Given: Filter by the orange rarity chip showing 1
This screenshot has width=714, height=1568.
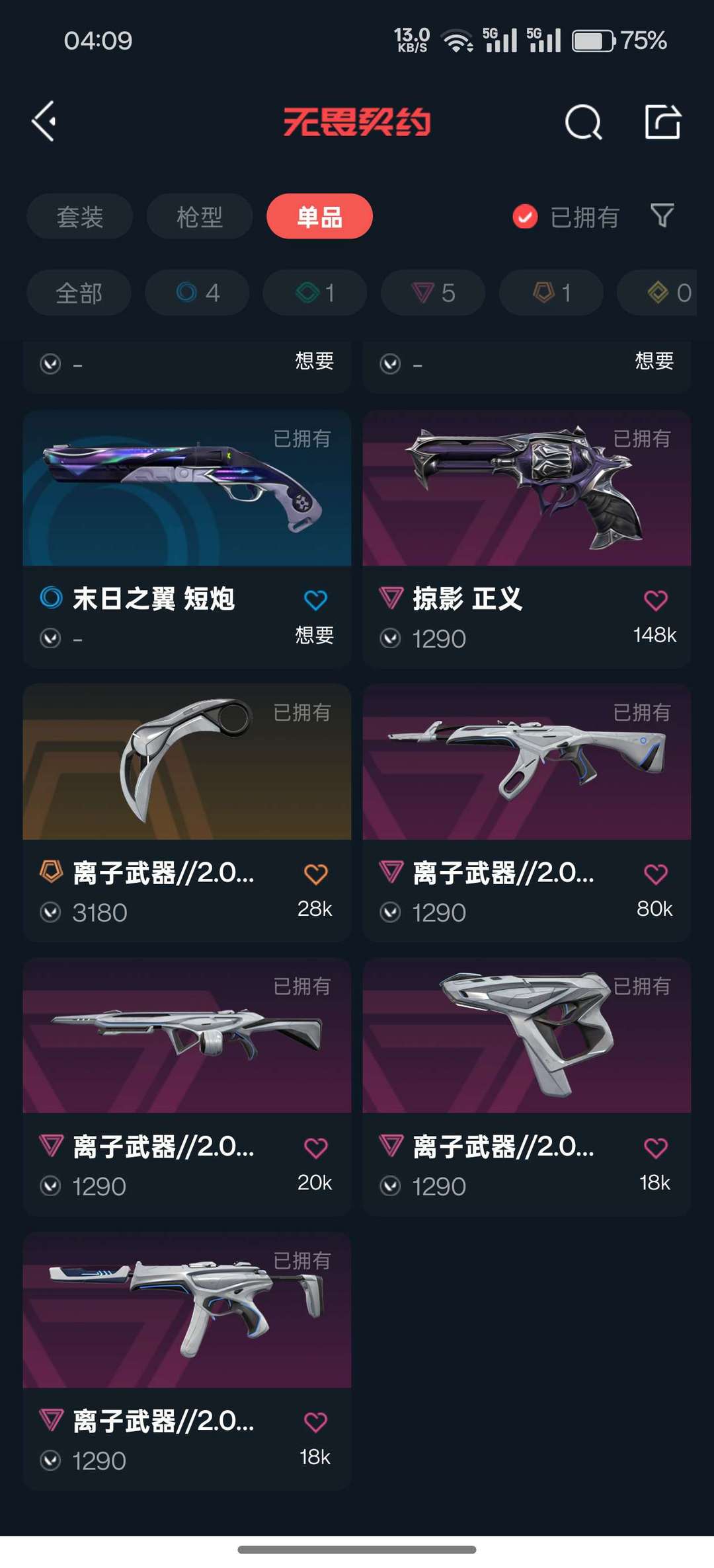Looking at the screenshot, I should pyautogui.click(x=551, y=293).
